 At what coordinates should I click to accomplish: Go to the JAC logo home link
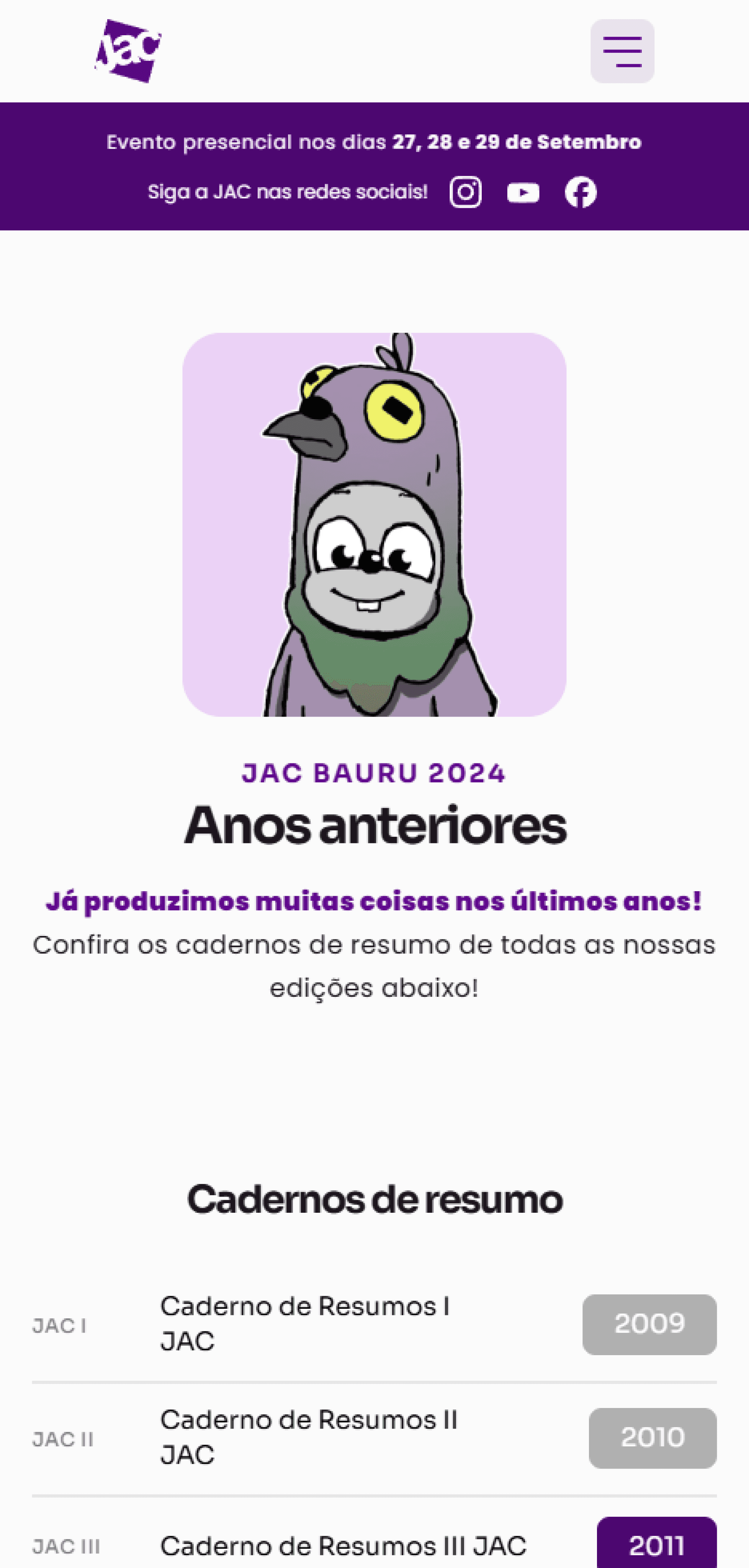(128, 51)
